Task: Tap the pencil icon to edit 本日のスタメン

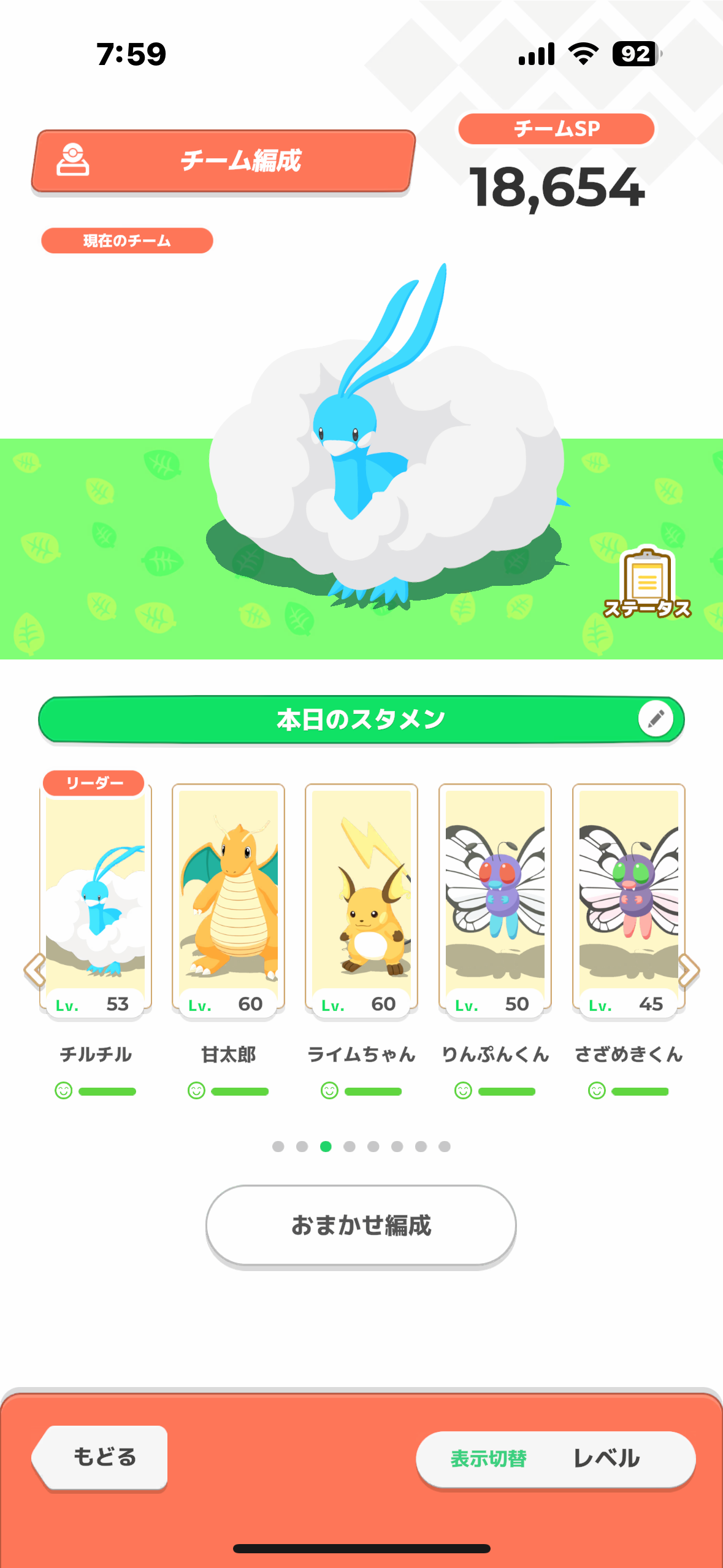Action: pos(656,719)
